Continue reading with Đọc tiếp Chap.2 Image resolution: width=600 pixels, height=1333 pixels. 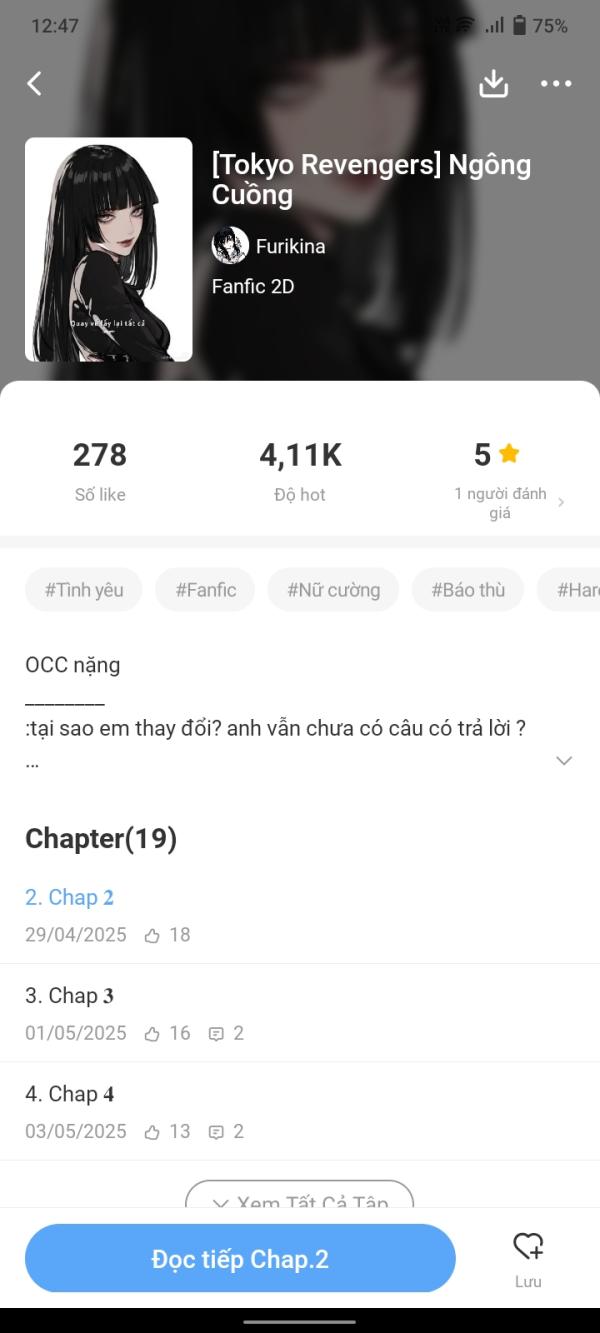point(240,1259)
